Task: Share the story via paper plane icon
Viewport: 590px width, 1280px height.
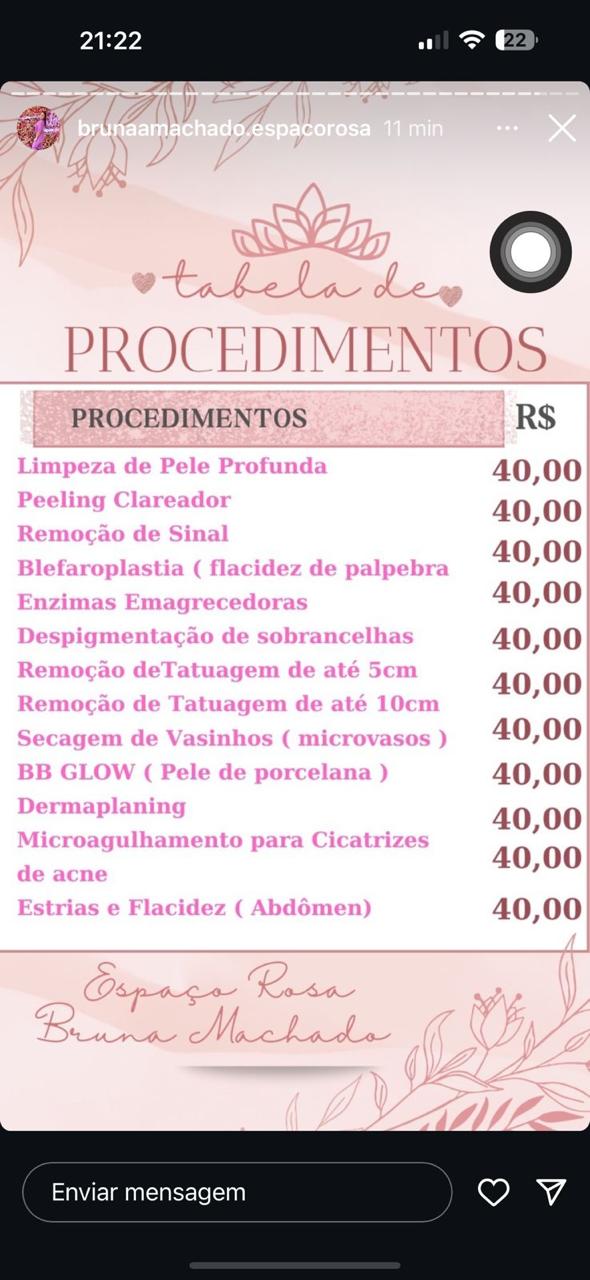Action: tap(551, 1192)
